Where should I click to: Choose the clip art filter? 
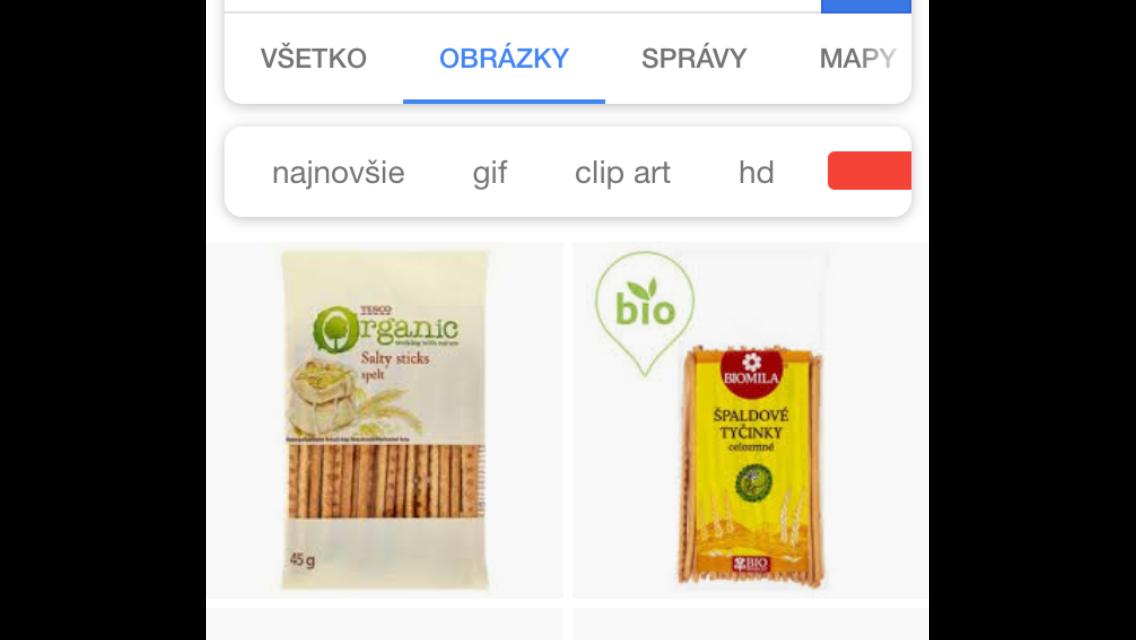tap(622, 172)
